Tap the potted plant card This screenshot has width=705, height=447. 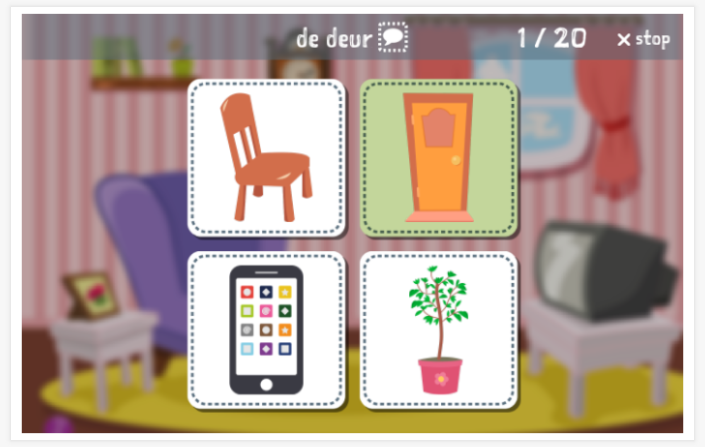click(439, 330)
